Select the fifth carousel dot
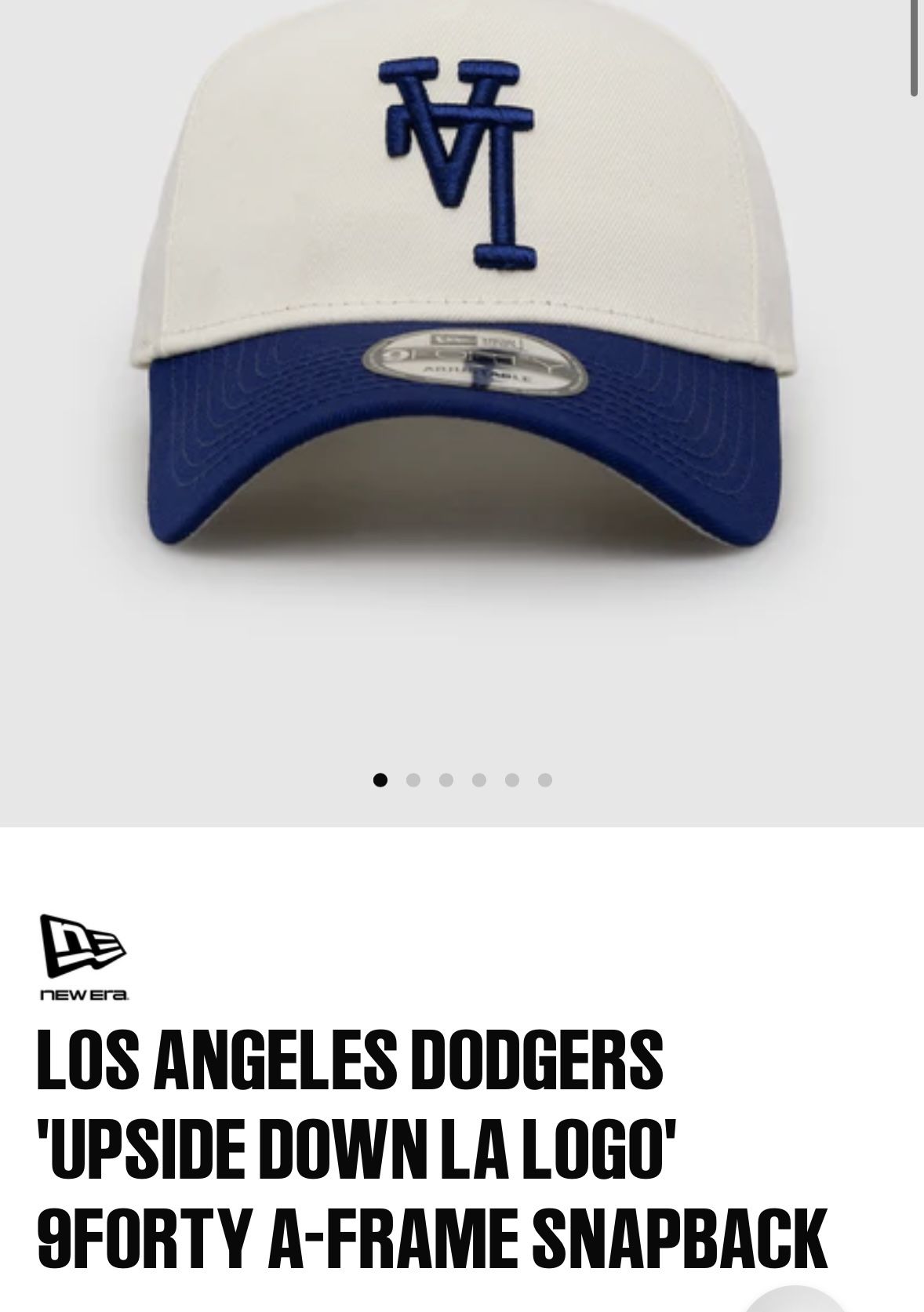The height and width of the screenshot is (1312, 924). tap(511, 779)
